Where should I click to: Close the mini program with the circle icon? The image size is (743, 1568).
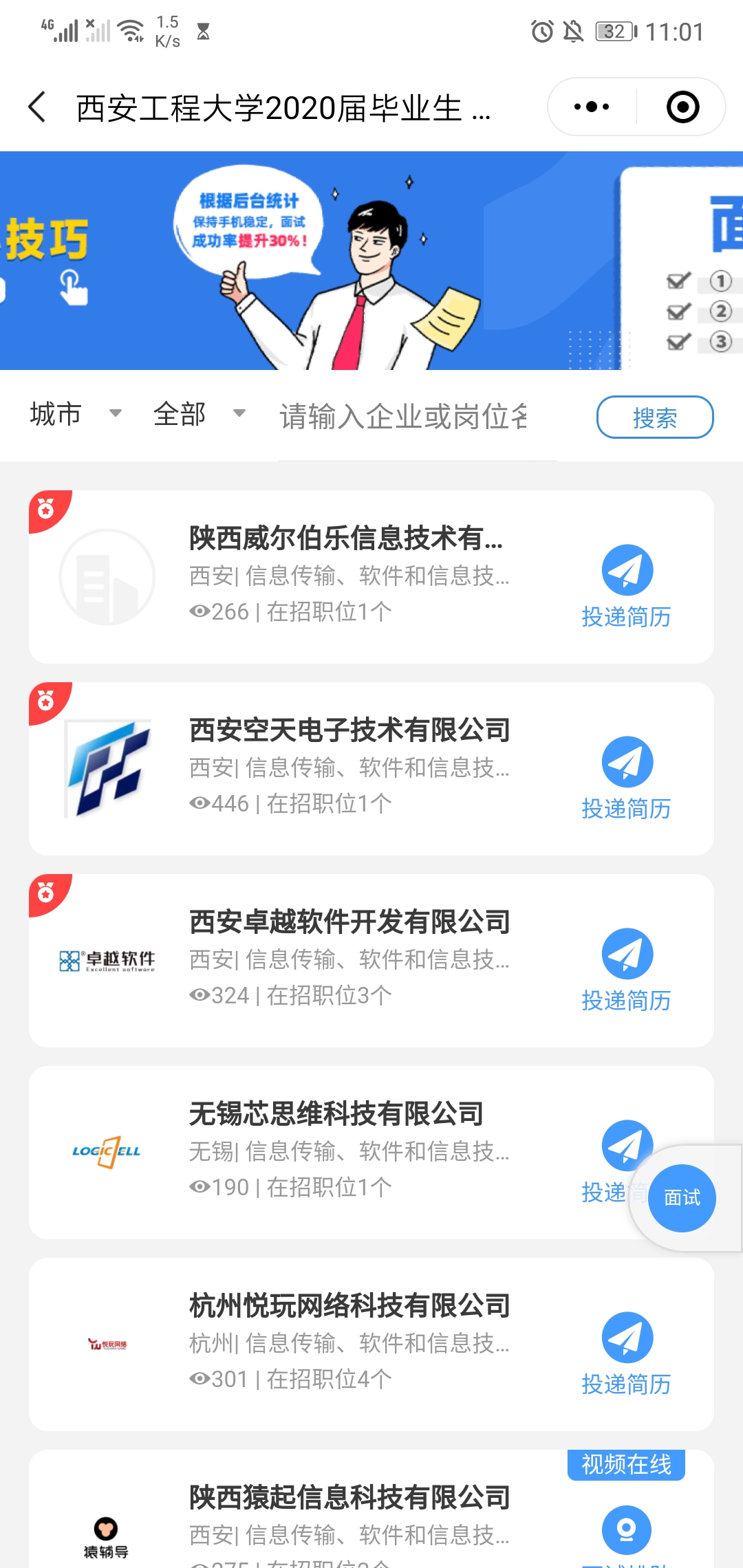click(682, 107)
